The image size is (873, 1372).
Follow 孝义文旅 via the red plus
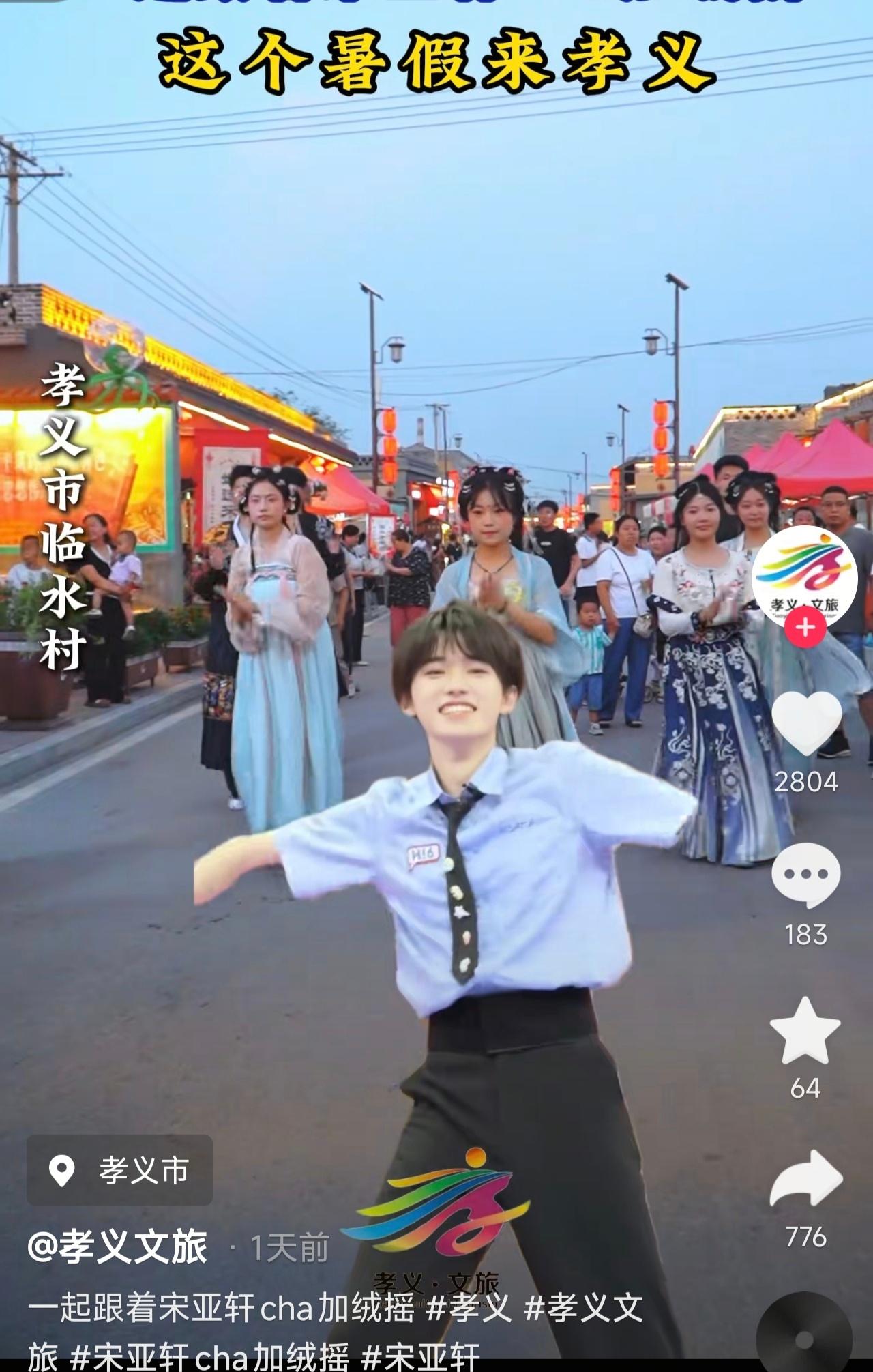click(x=805, y=627)
